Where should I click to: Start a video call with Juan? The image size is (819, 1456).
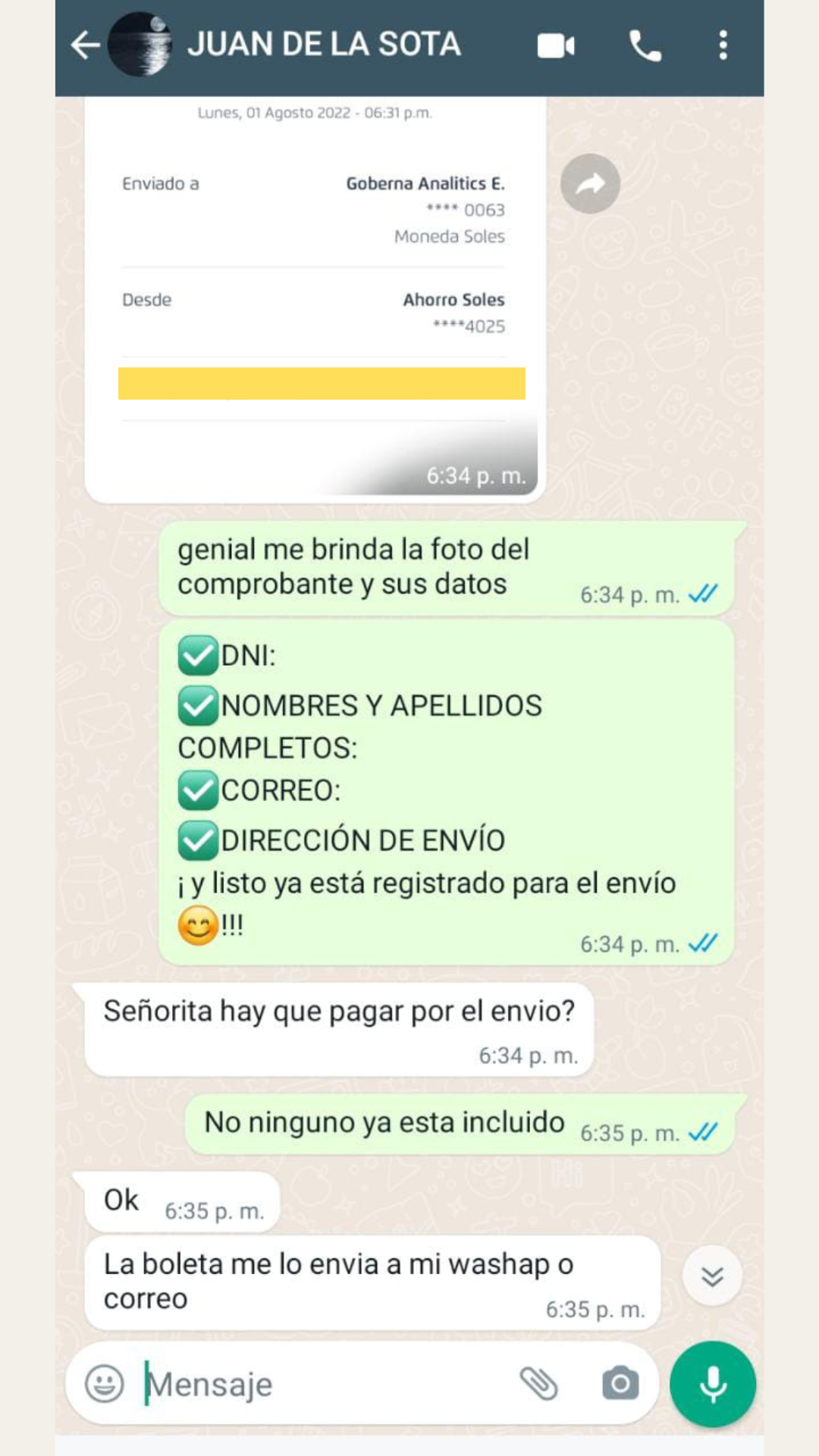(x=556, y=45)
